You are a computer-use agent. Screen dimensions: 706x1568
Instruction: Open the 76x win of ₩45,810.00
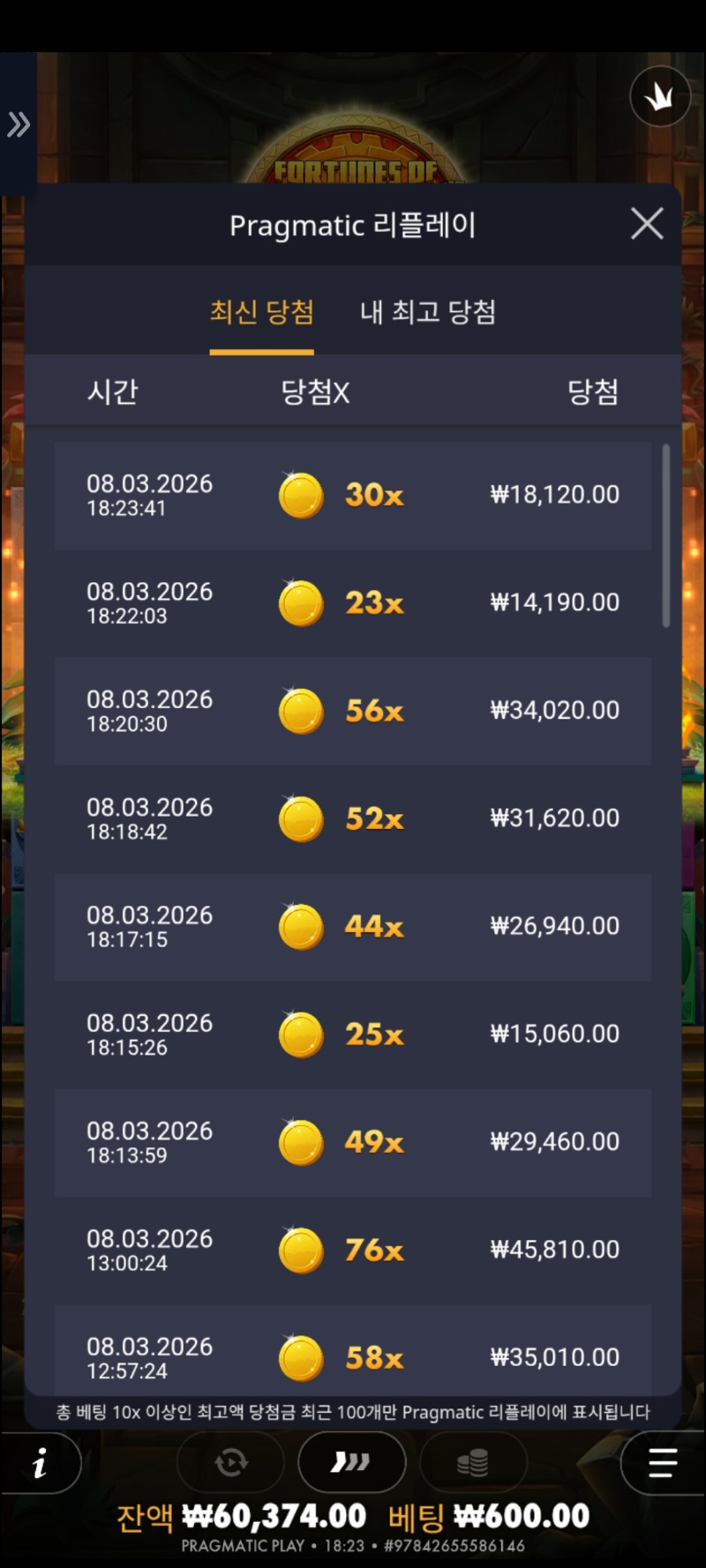pos(353,1250)
